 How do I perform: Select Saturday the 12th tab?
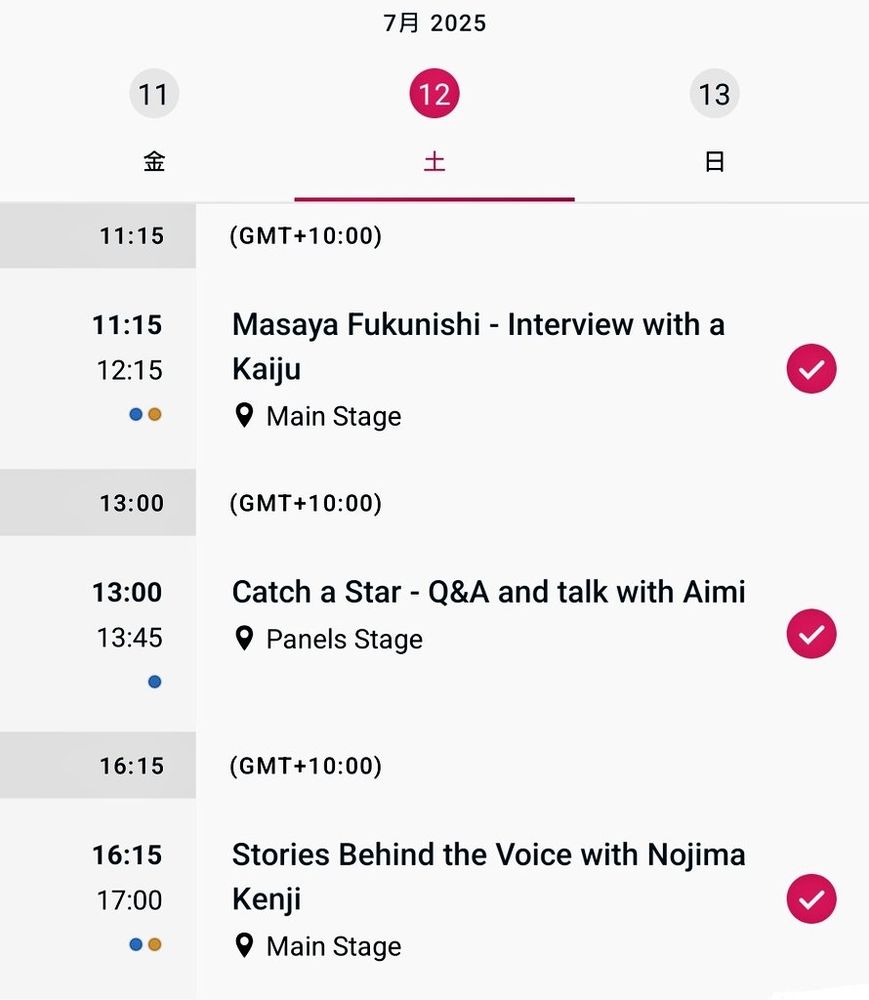coord(434,122)
